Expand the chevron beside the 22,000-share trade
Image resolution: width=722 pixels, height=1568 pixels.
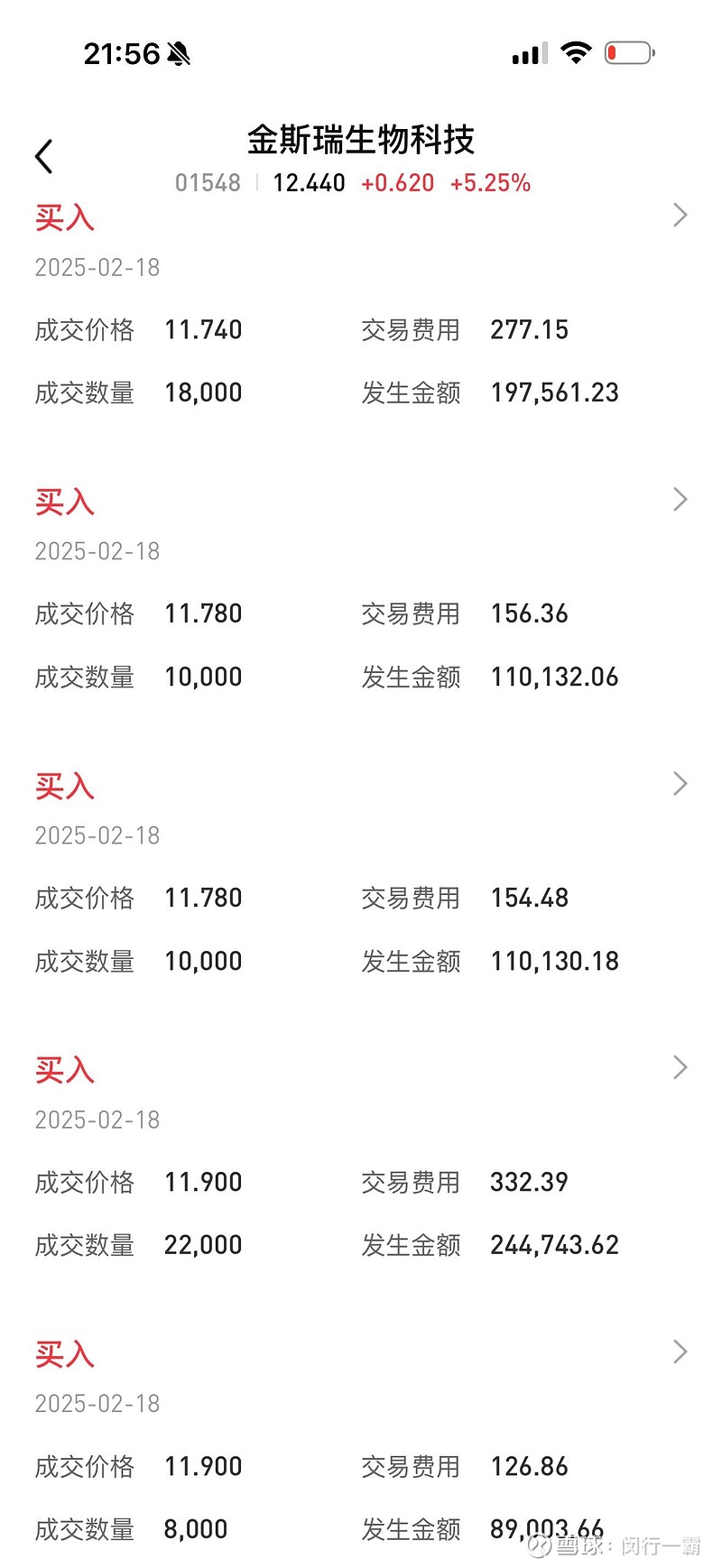[680, 1067]
